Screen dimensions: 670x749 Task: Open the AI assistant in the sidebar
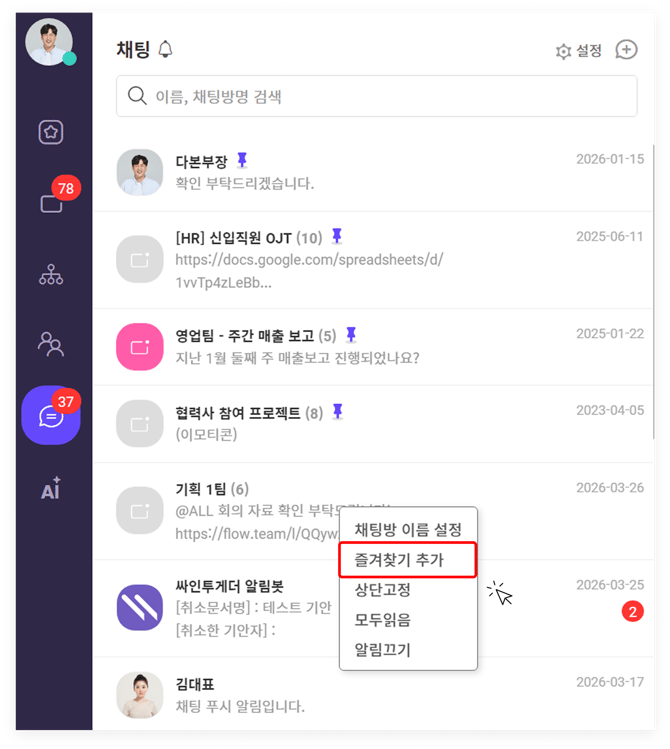point(51,489)
